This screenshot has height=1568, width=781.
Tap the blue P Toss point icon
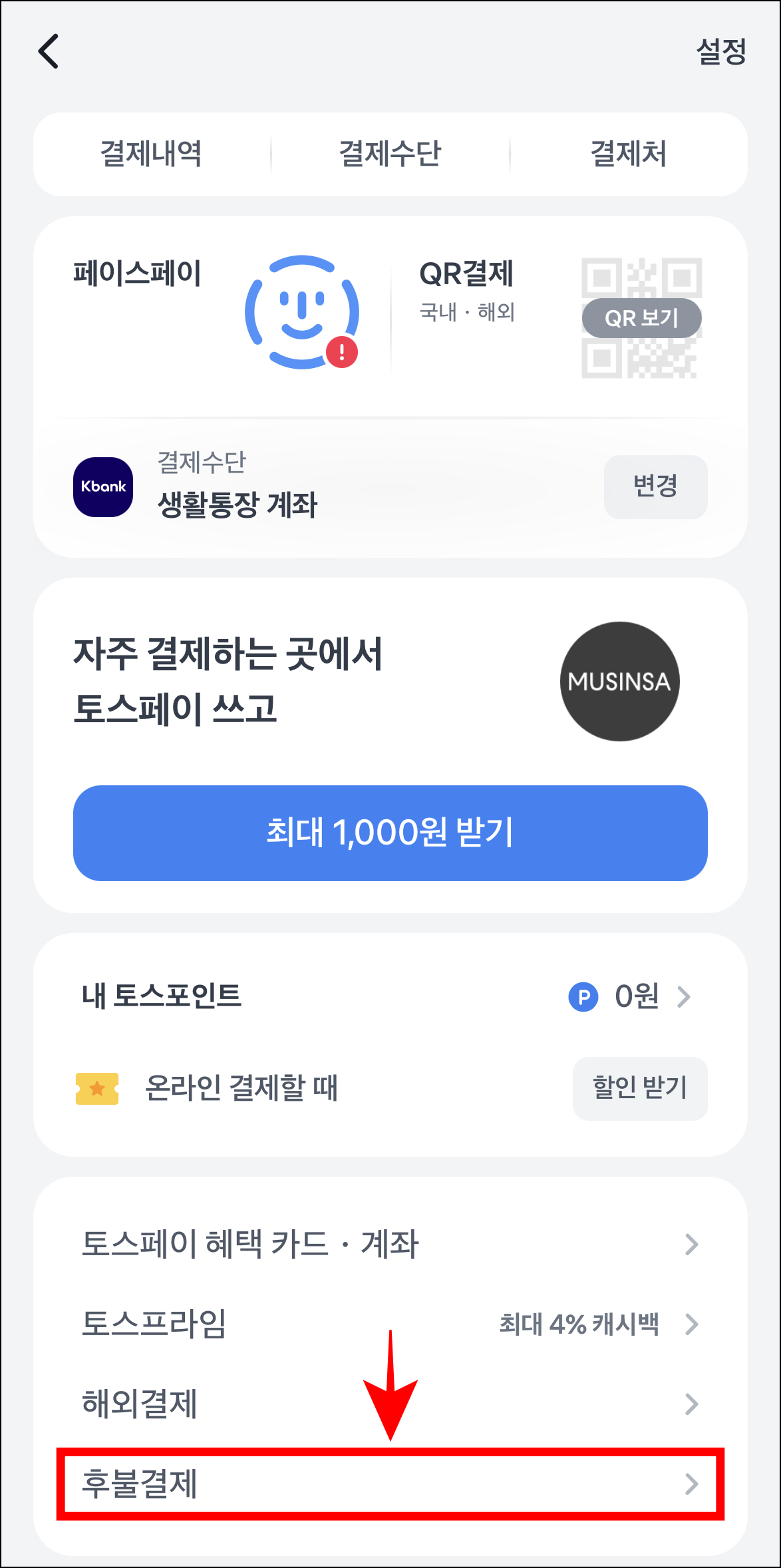pos(583,996)
